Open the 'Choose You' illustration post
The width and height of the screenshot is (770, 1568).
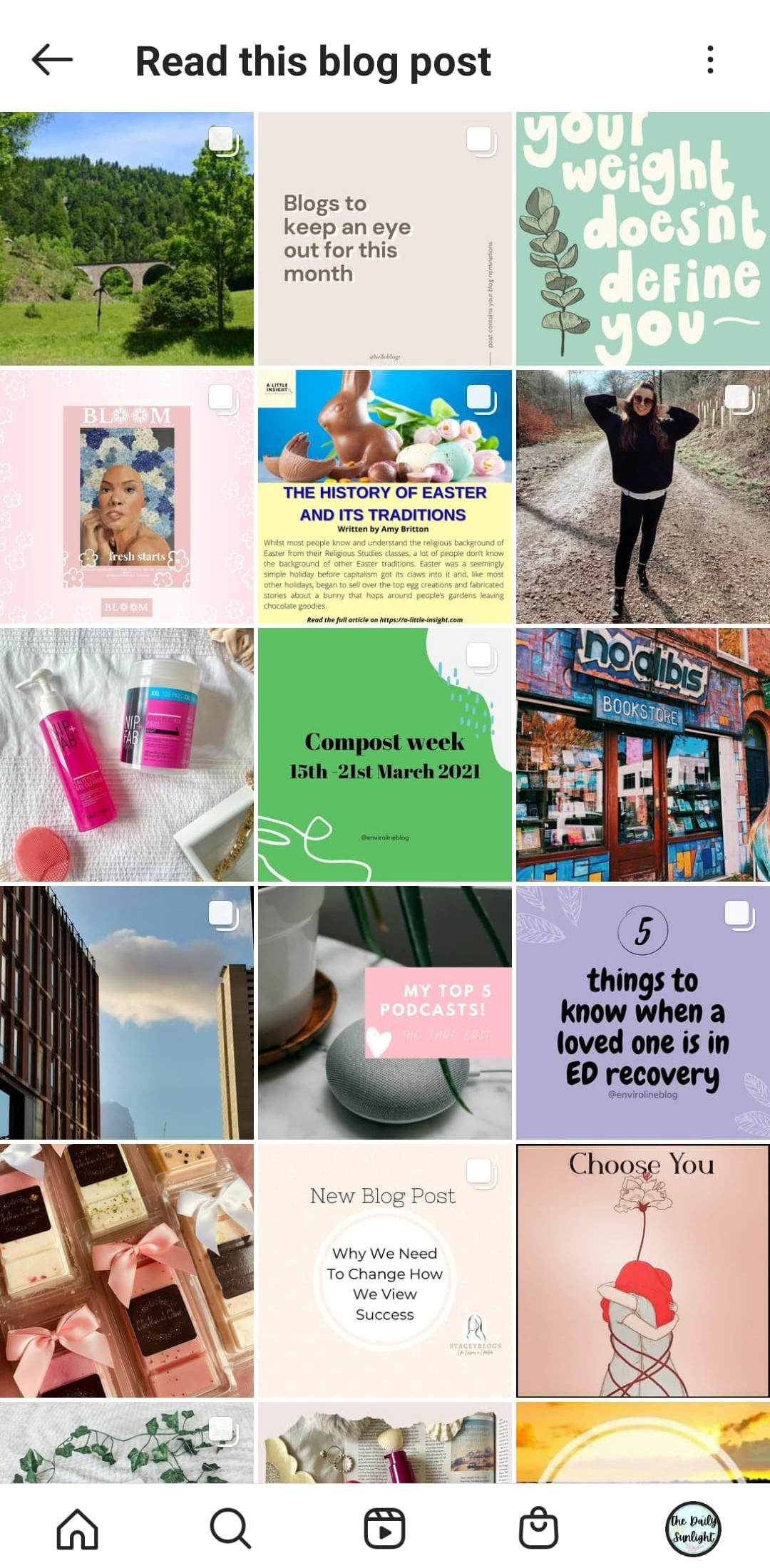642,1270
